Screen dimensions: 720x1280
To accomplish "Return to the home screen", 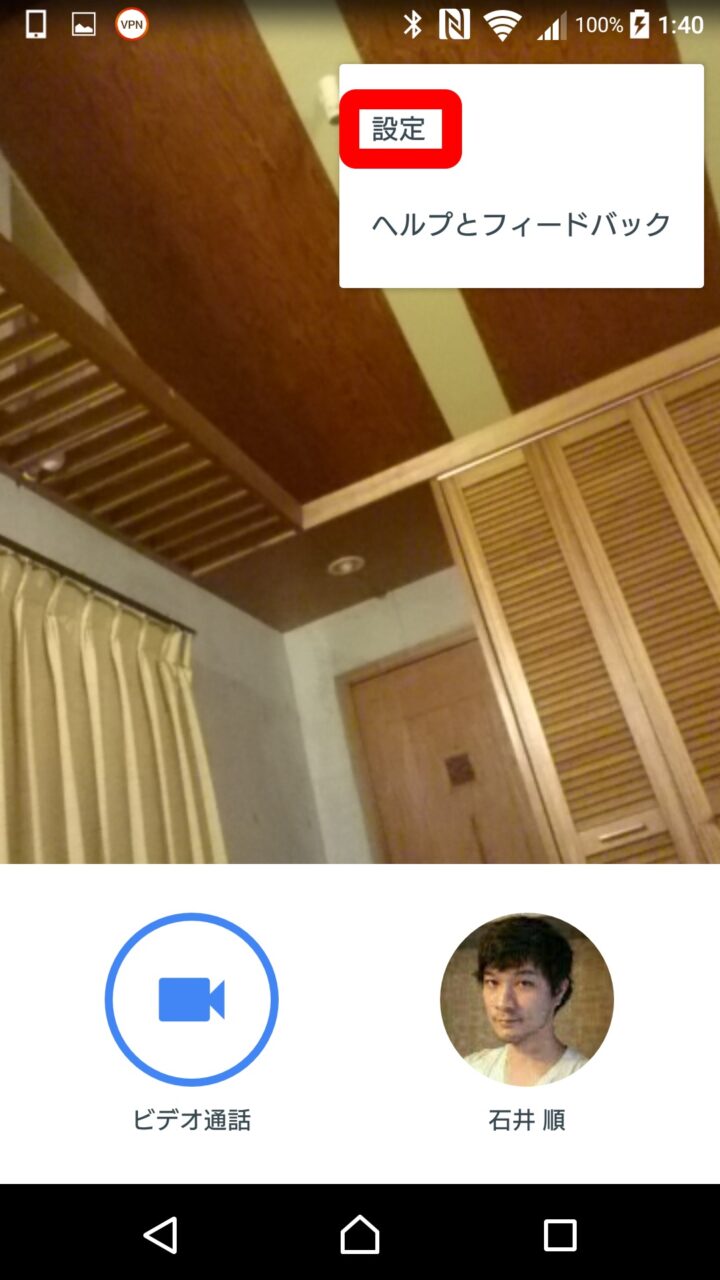I will [x=360, y=1234].
